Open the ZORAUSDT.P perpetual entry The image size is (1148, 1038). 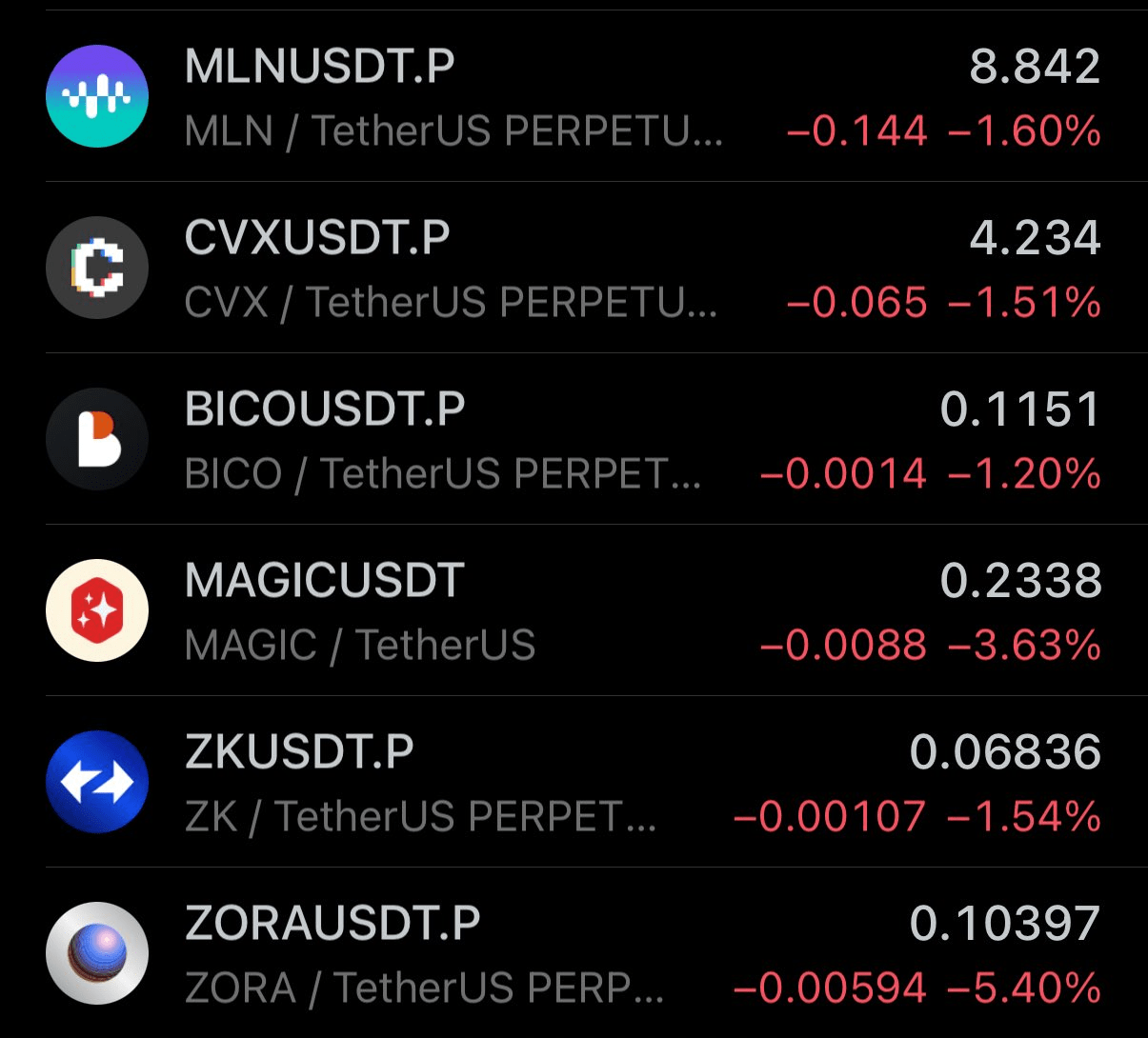point(332,925)
